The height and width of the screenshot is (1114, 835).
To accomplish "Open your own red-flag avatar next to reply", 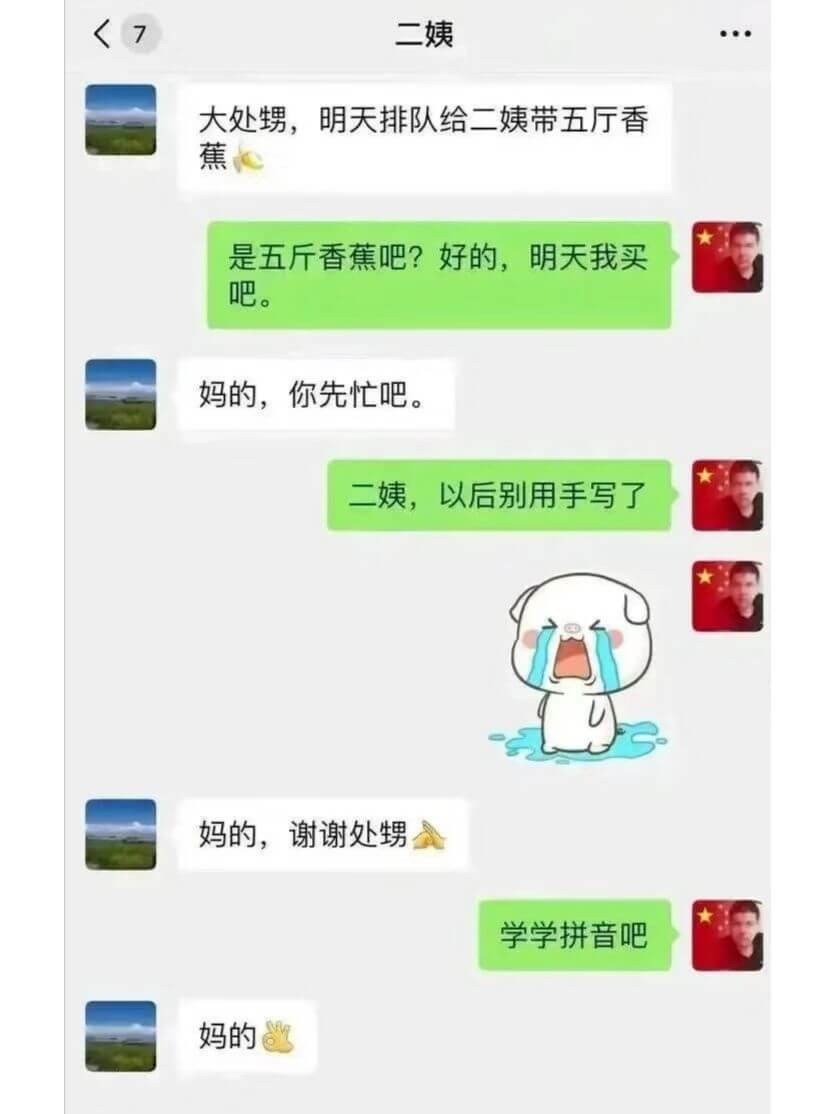I will click(728, 256).
